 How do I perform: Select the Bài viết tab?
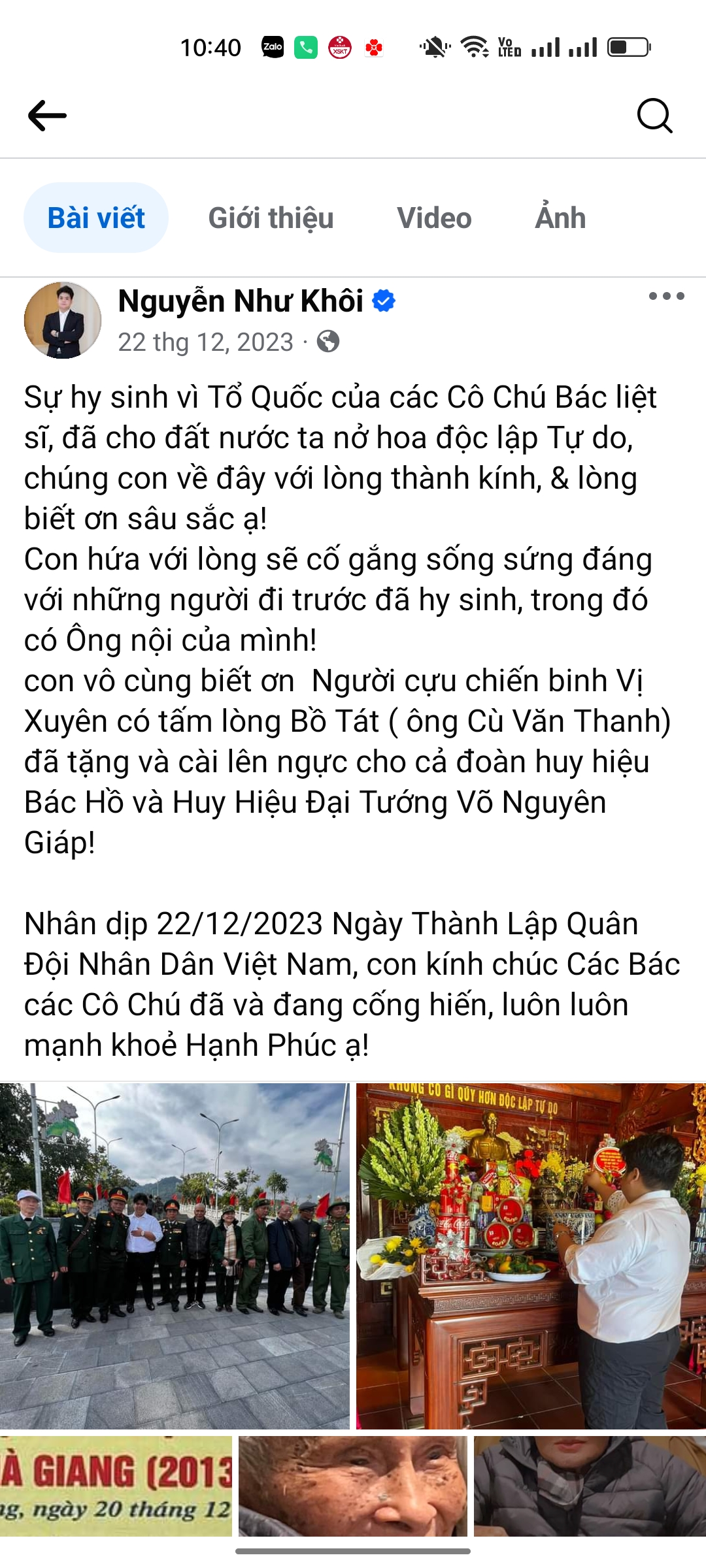(x=96, y=218)
